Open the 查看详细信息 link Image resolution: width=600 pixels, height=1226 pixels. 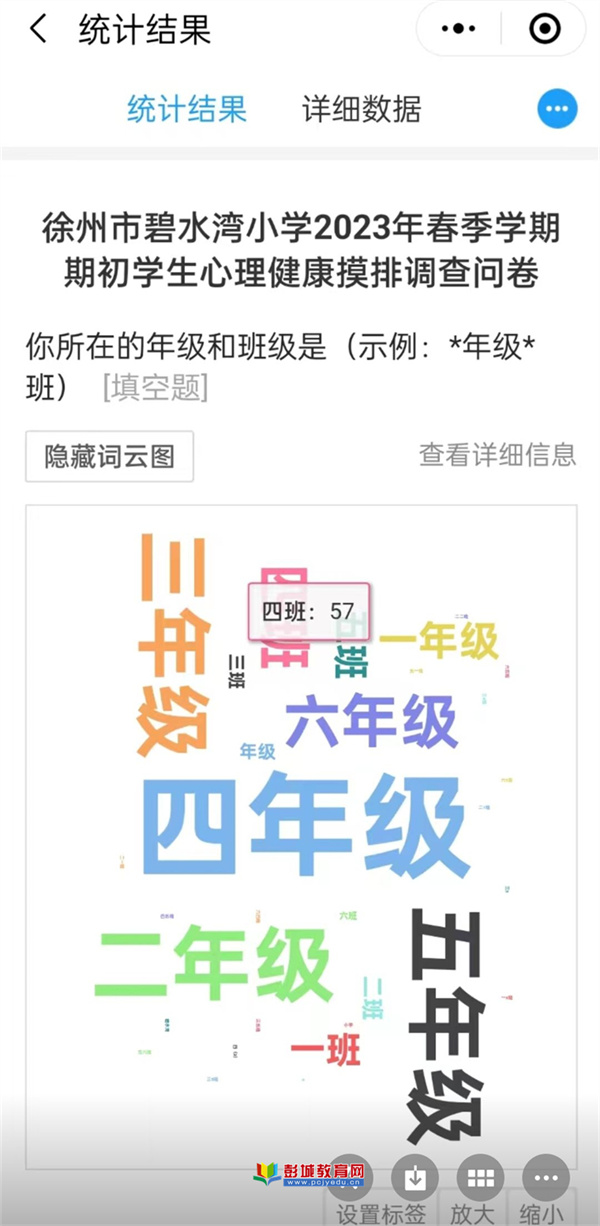click(x=497, y=455)
